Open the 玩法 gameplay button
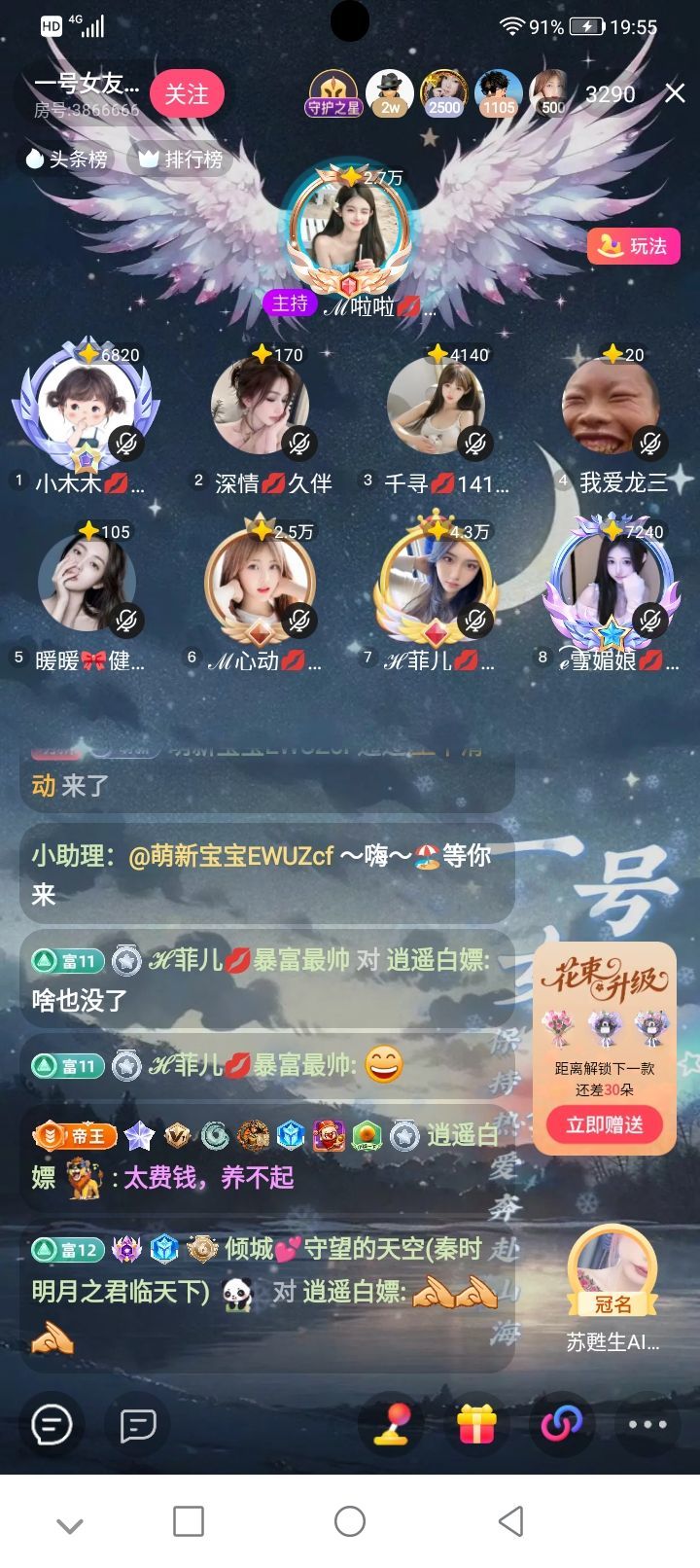This screenshot has width=700, height=1568. click(633, 246)
